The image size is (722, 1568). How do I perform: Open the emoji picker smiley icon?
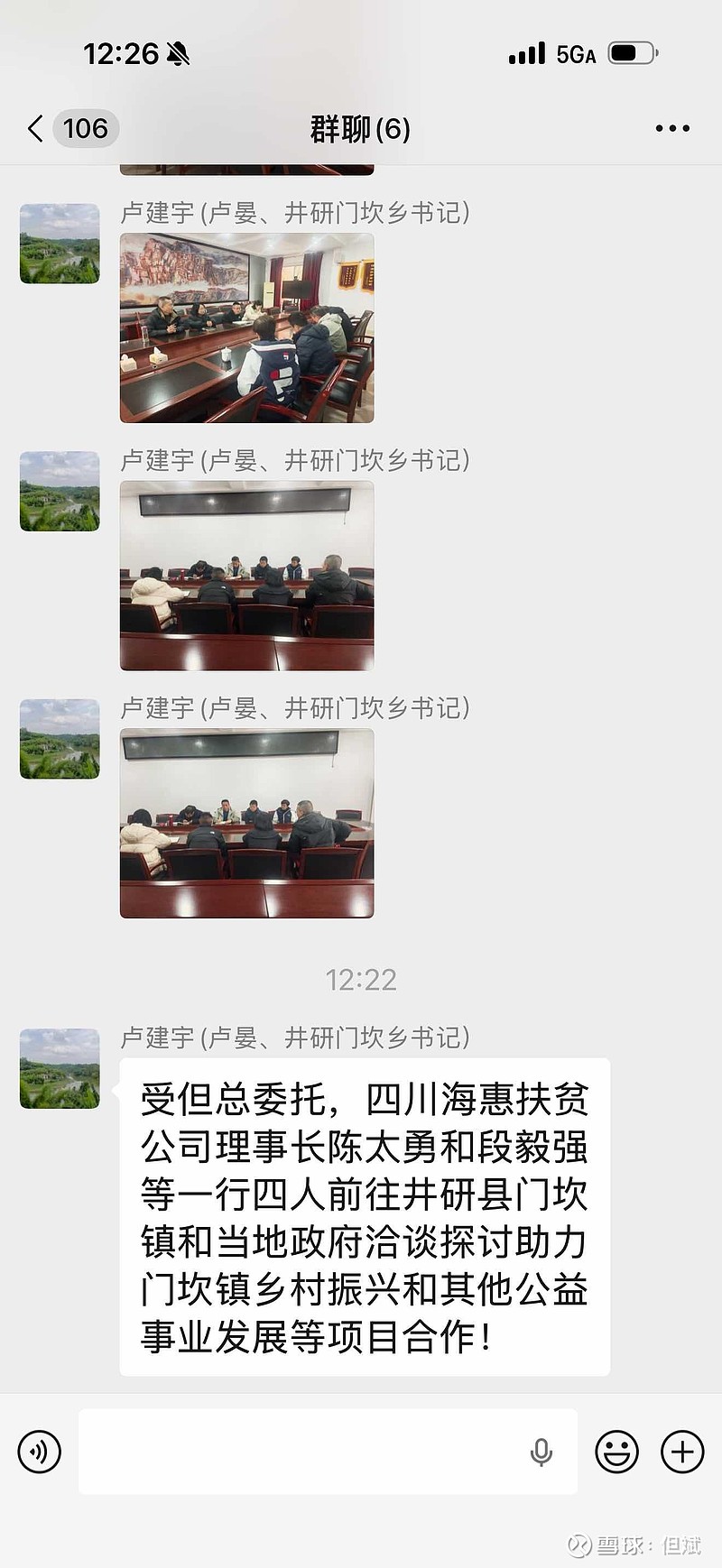pos(616,1451)
